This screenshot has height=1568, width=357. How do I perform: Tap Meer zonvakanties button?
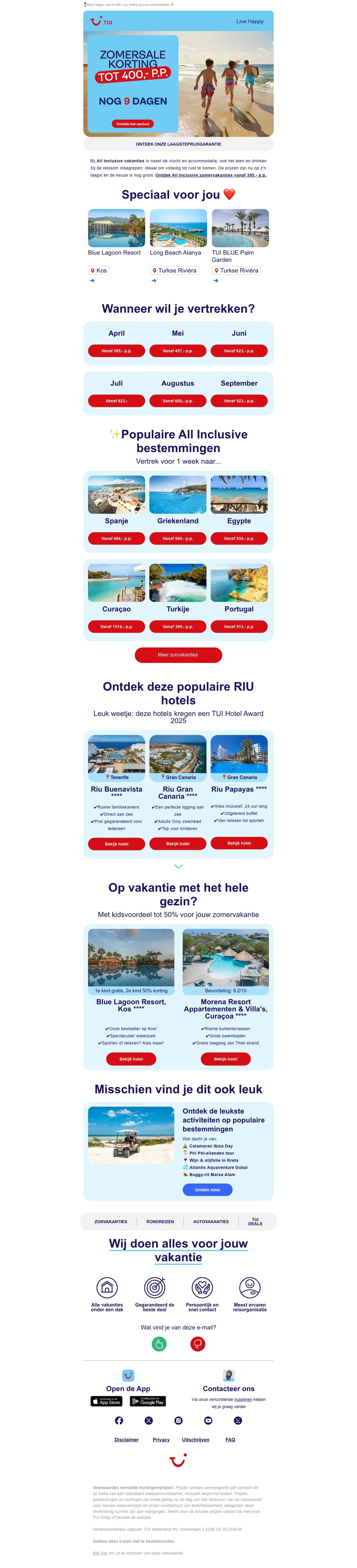pos(178,655)
